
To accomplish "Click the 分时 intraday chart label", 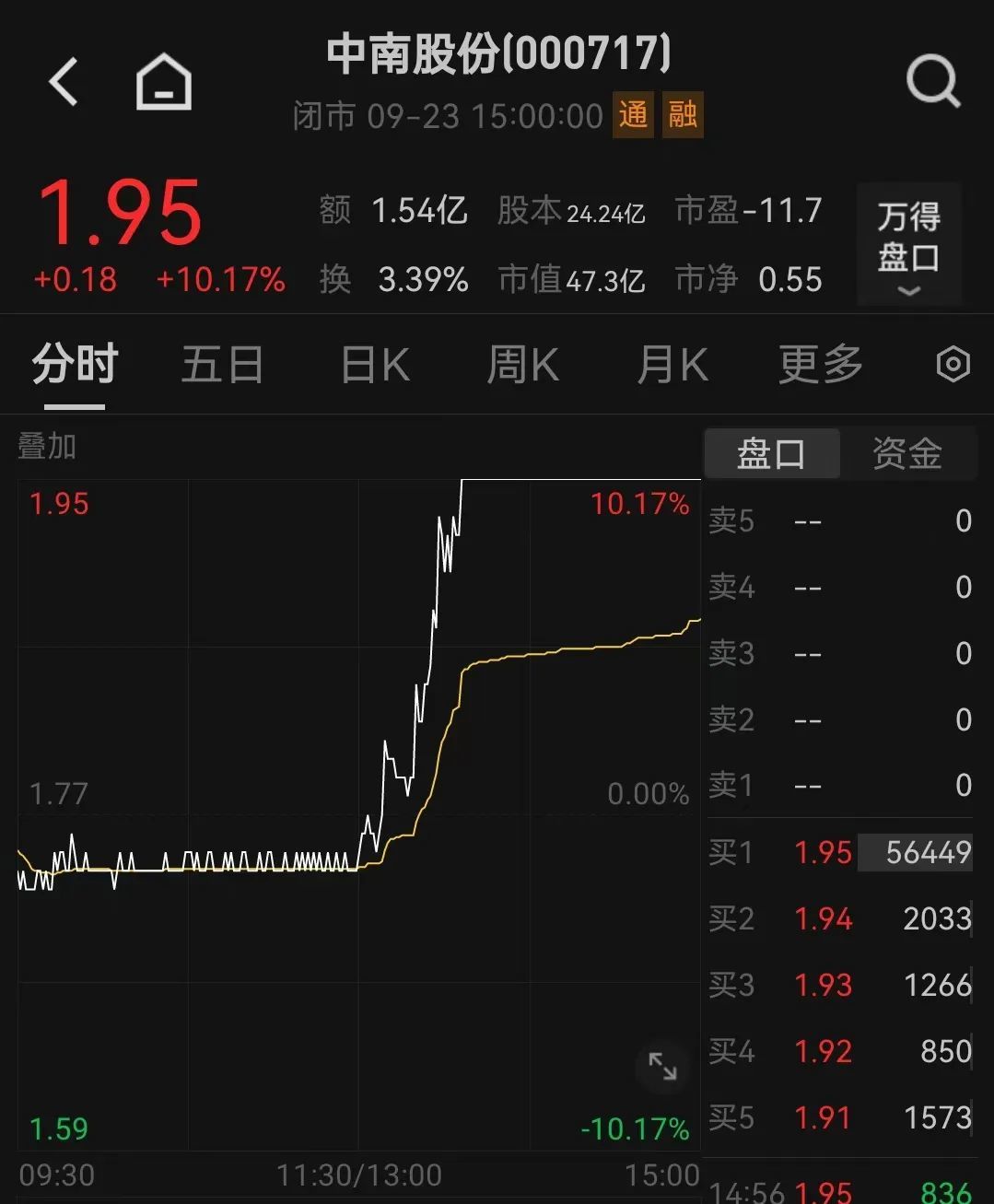I will pos(74,364).
